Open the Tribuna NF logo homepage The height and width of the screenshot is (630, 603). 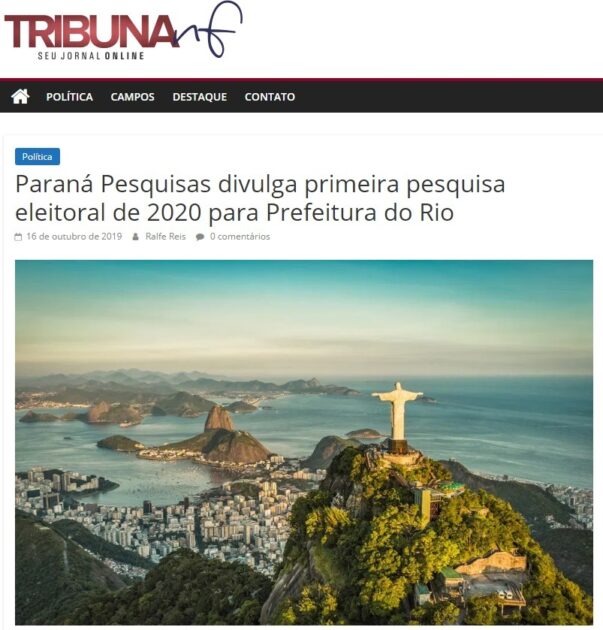[x=120, y=32]
